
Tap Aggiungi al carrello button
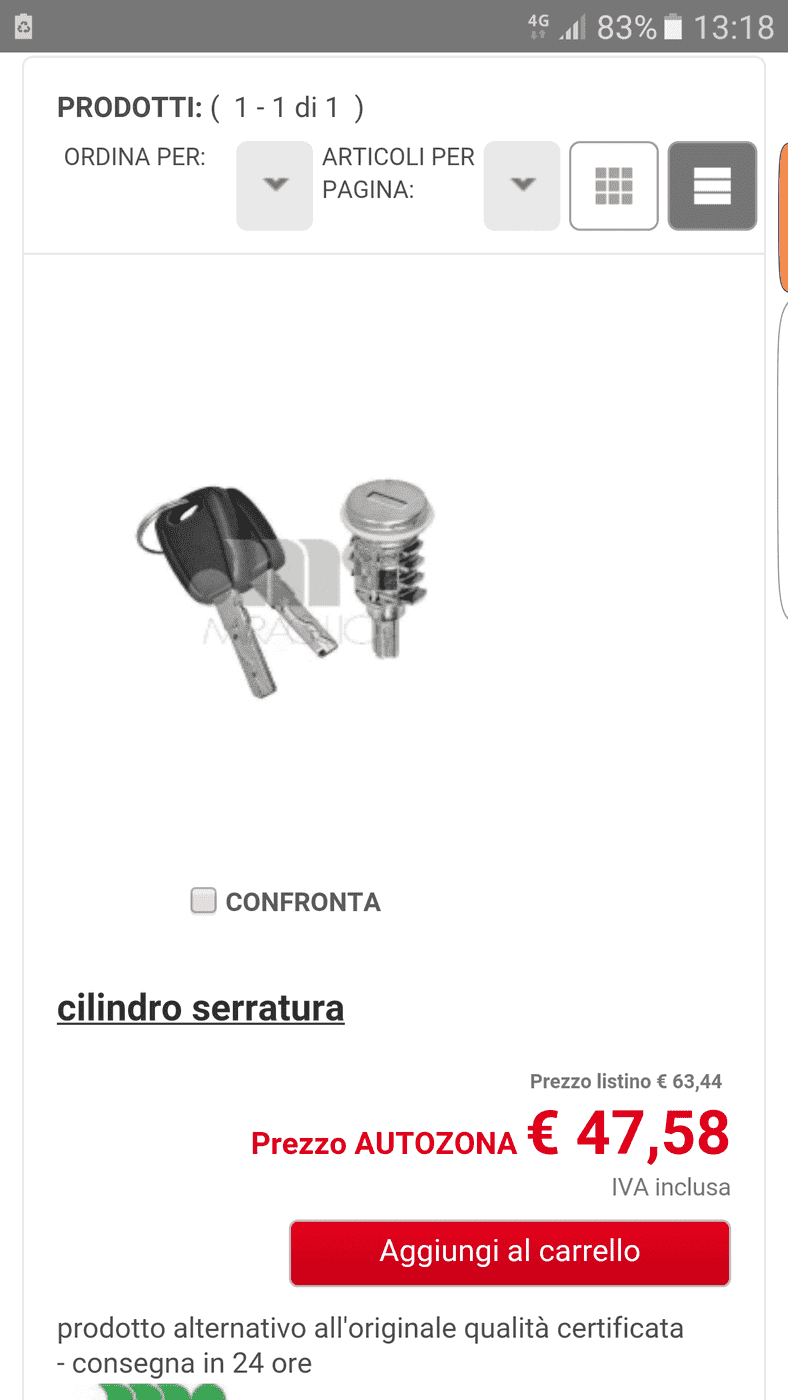pos(510,1252)
